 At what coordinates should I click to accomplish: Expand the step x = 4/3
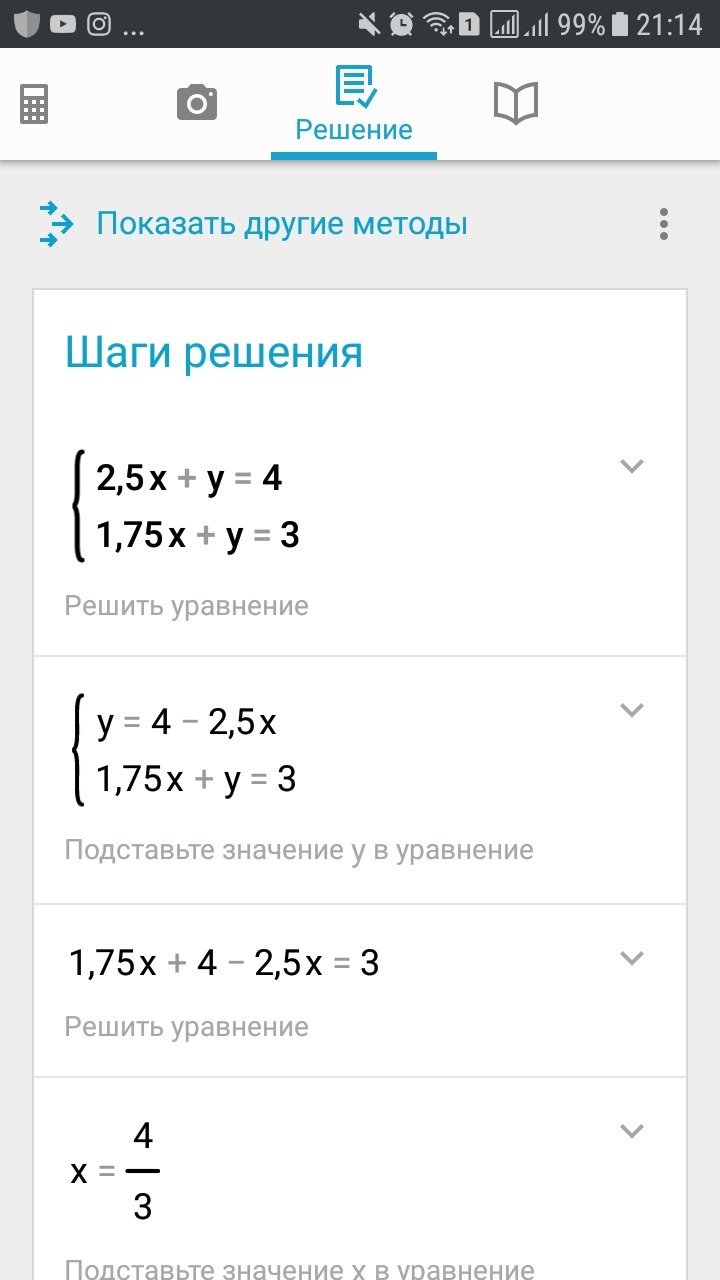point(631,1132)
